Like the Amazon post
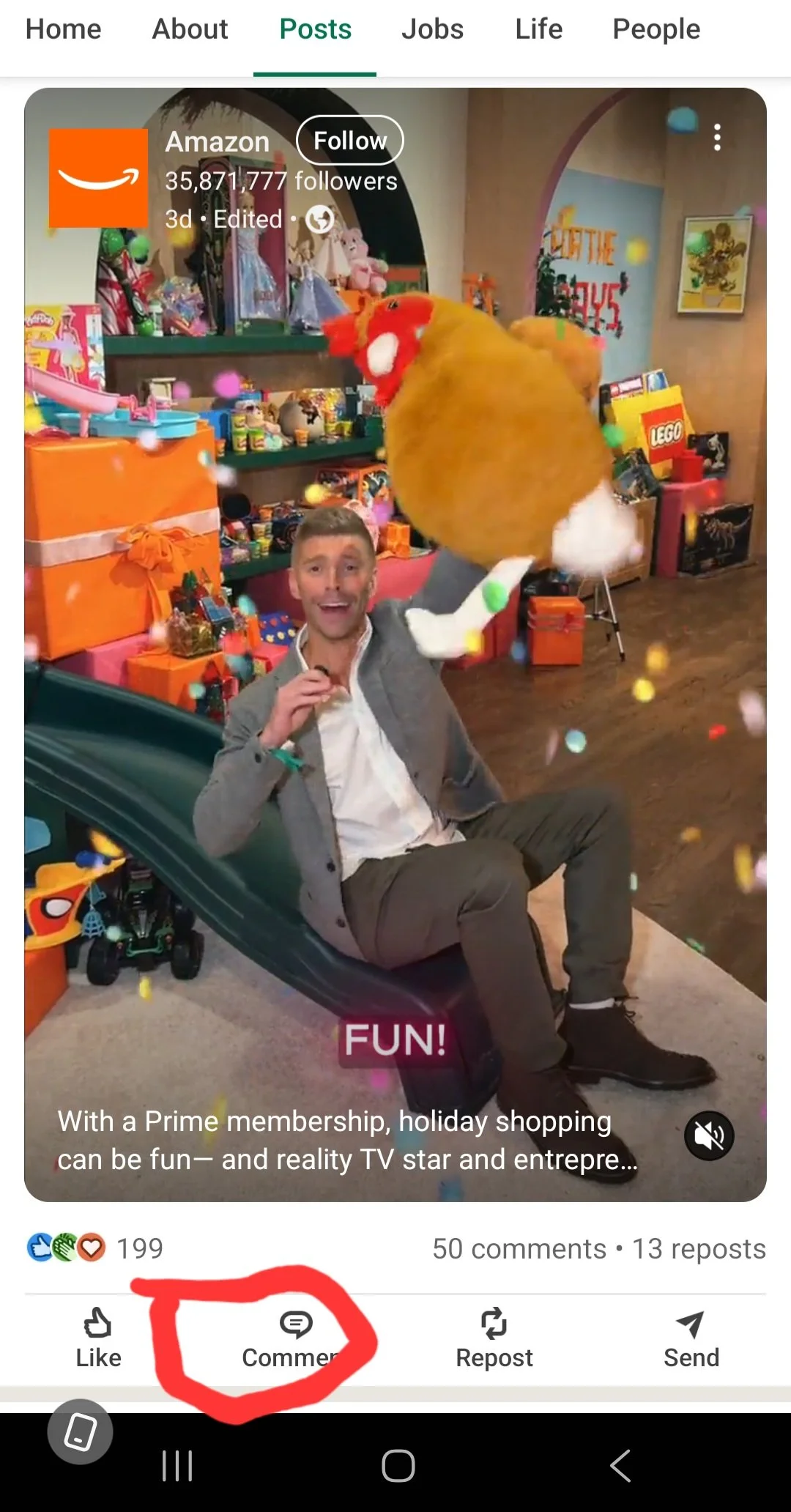This screenshot has width=791, height=1512. [x=98, y=1338]
